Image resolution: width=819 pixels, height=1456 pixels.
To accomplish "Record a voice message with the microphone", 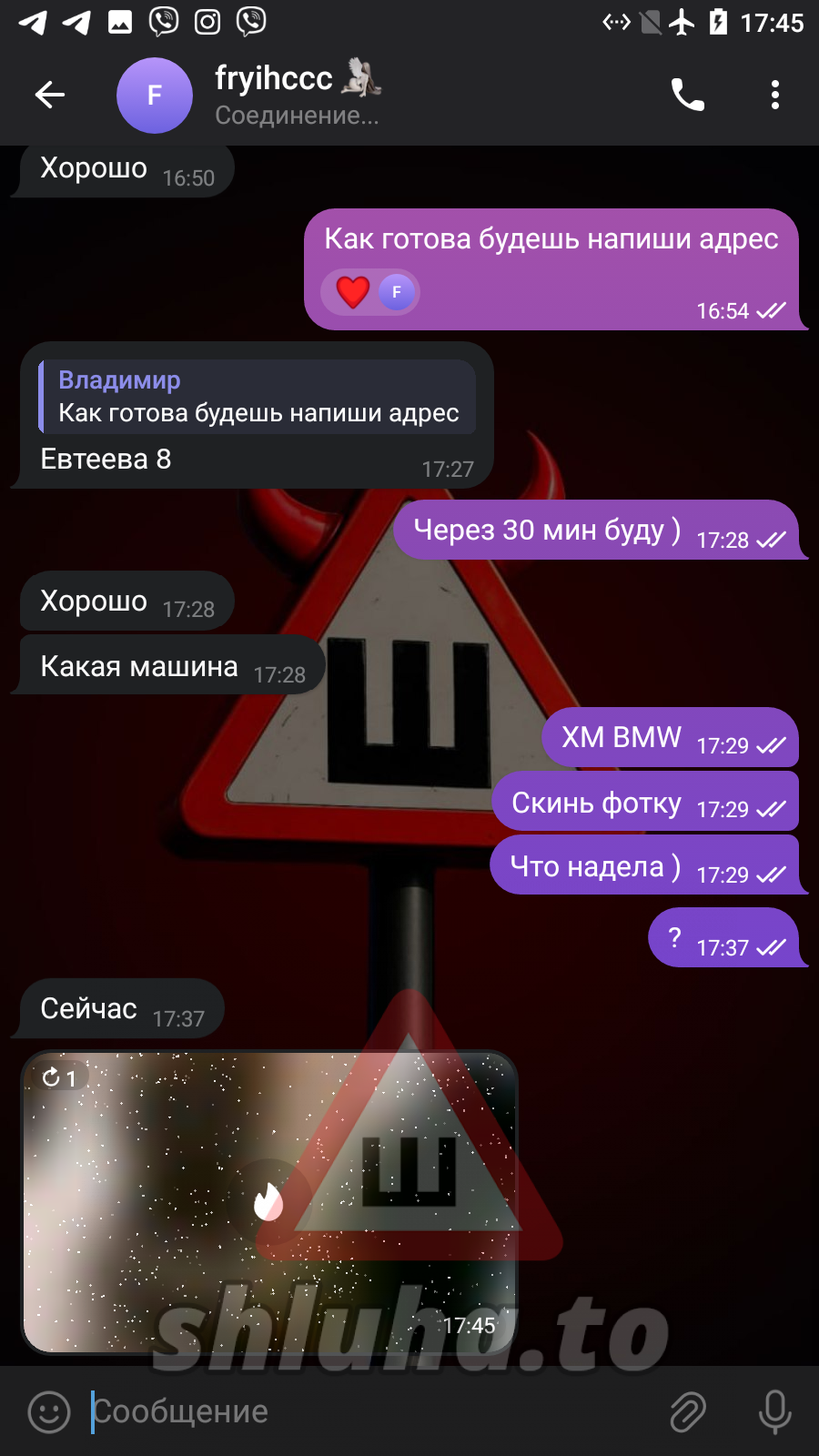I will (x=774, y=1411).
